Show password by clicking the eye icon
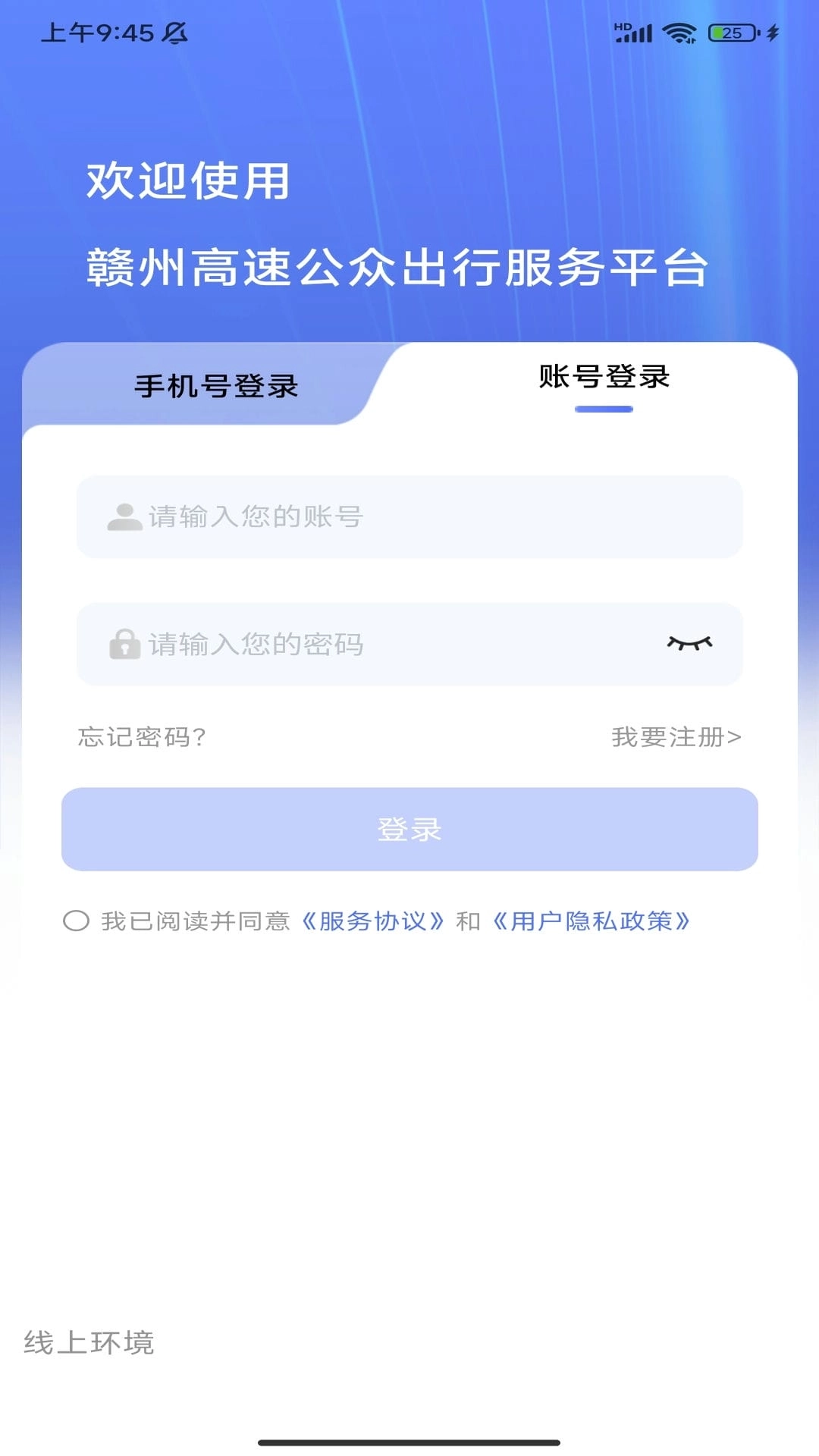The image size is (819, 1456). coord(690,644)
